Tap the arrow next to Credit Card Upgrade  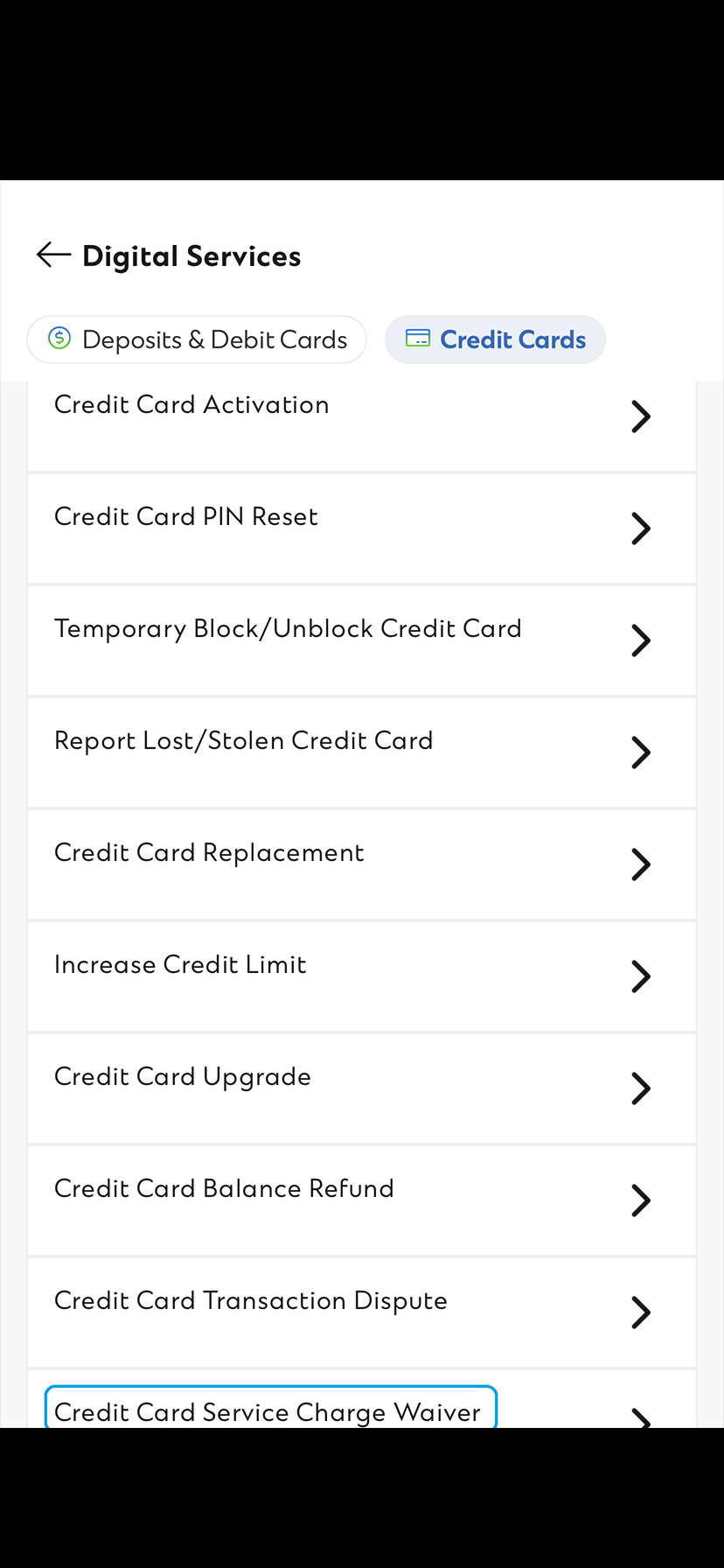(x=640, y=1088)
